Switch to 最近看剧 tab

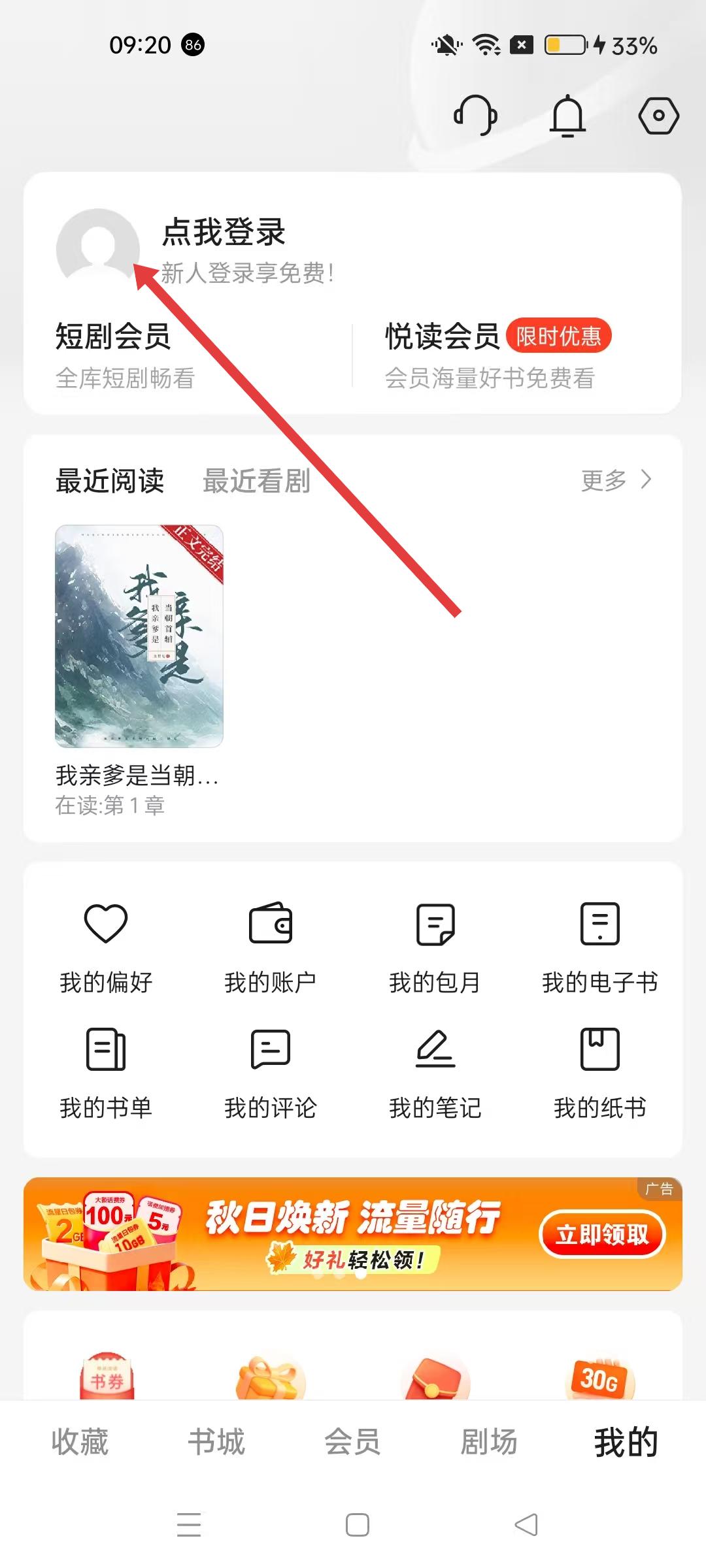256,481
